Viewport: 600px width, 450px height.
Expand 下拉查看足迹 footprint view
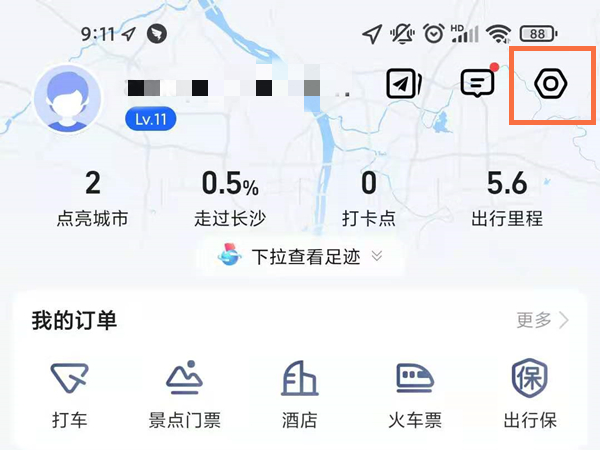click(x=300, y=256)
